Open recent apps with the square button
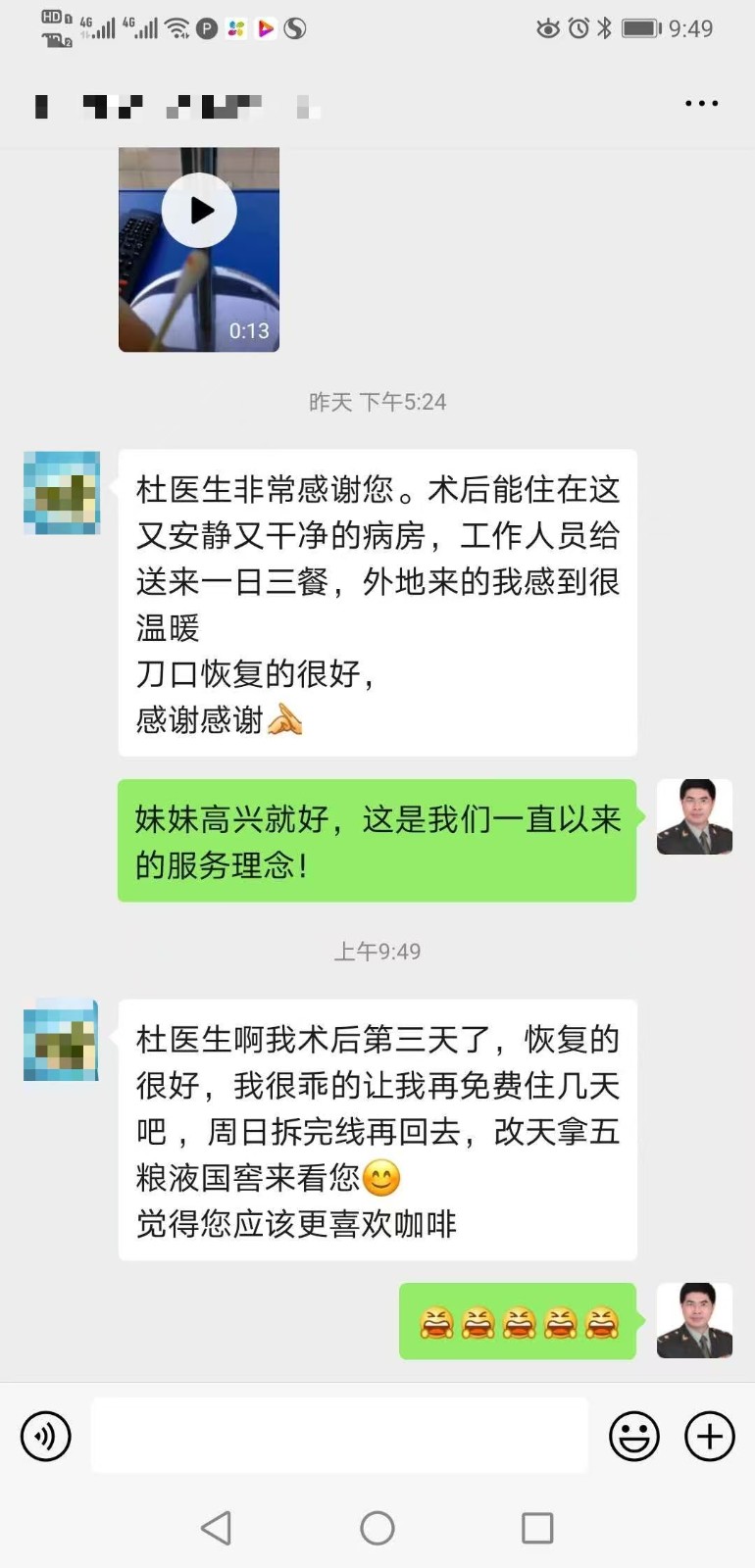Viewport: 755px width, 1568px height. point(537,1527)
